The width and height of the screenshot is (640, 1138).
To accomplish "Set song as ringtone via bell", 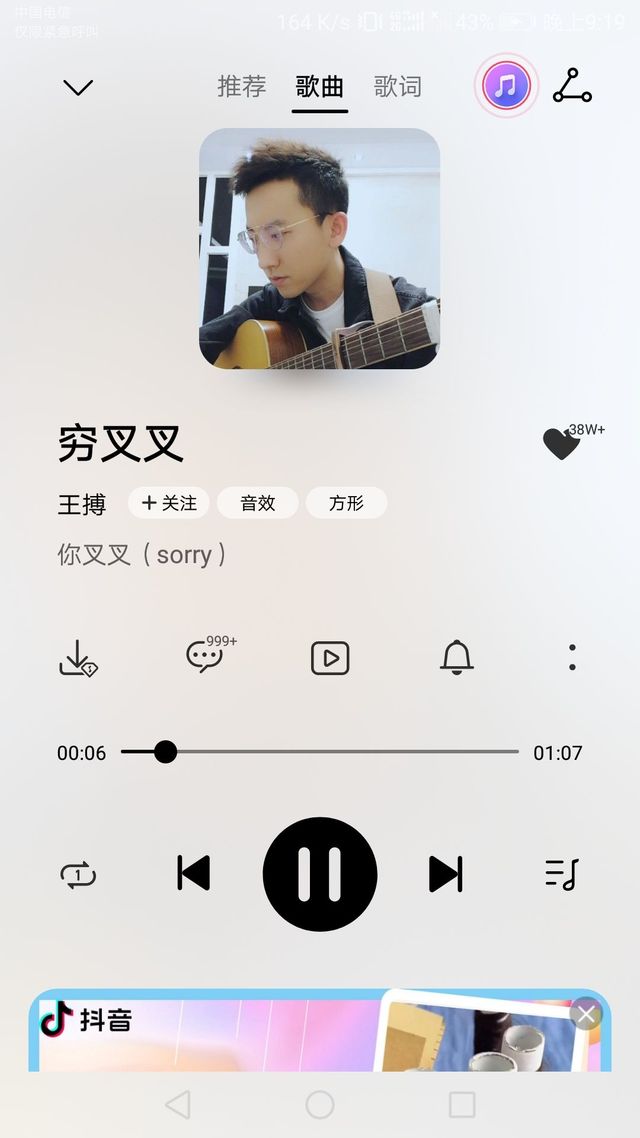I will pos(457,657).
